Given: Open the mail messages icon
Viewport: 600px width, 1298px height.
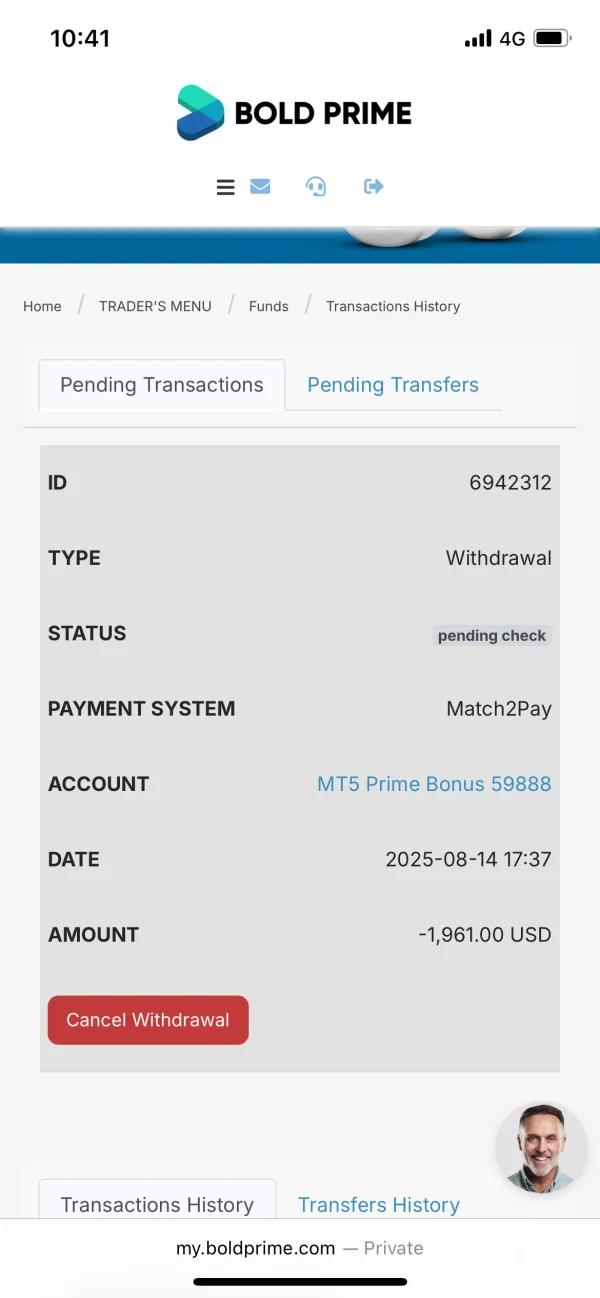Looking at the screenshot, I should pos(260,187).
